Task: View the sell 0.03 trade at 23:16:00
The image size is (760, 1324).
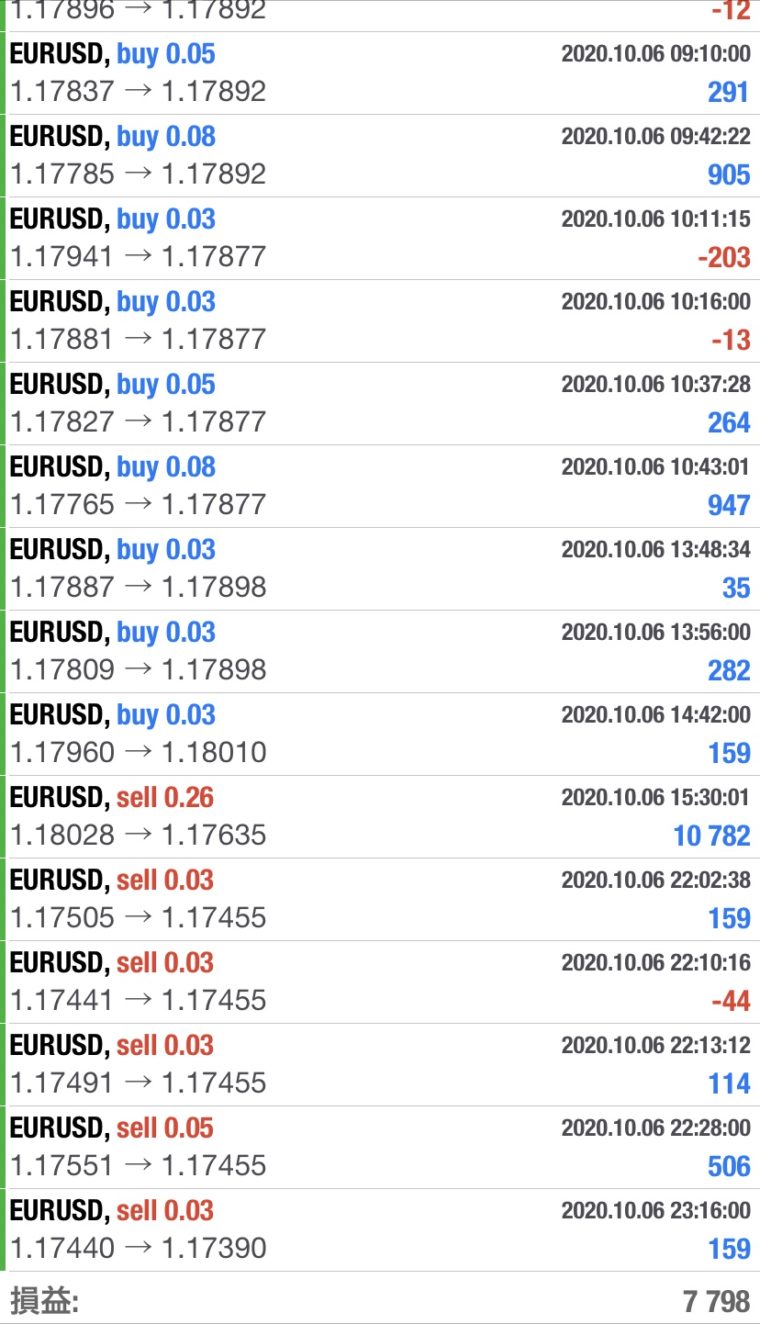Action: (380, 1230)
